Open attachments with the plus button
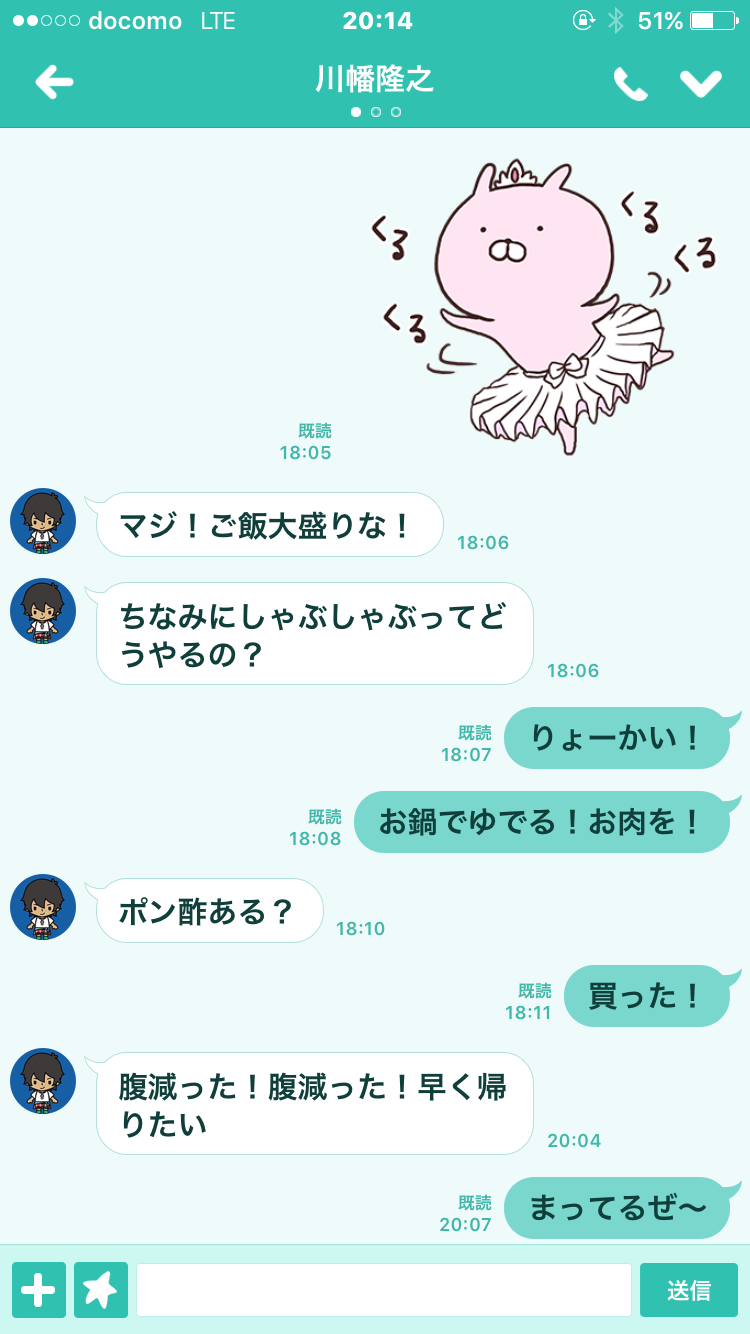Image resolution: width=750 pixels, height=1334 pixels. (39, 1290)
